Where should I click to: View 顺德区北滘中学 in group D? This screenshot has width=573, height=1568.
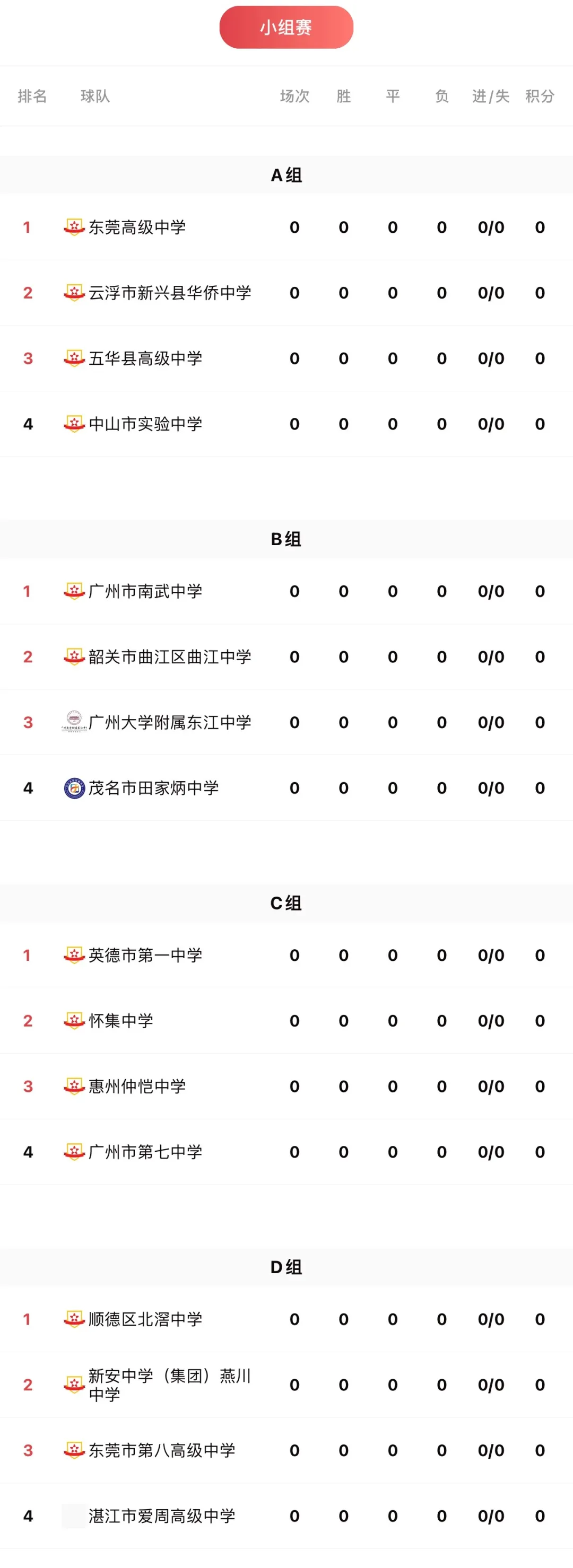pos(145,1320)
